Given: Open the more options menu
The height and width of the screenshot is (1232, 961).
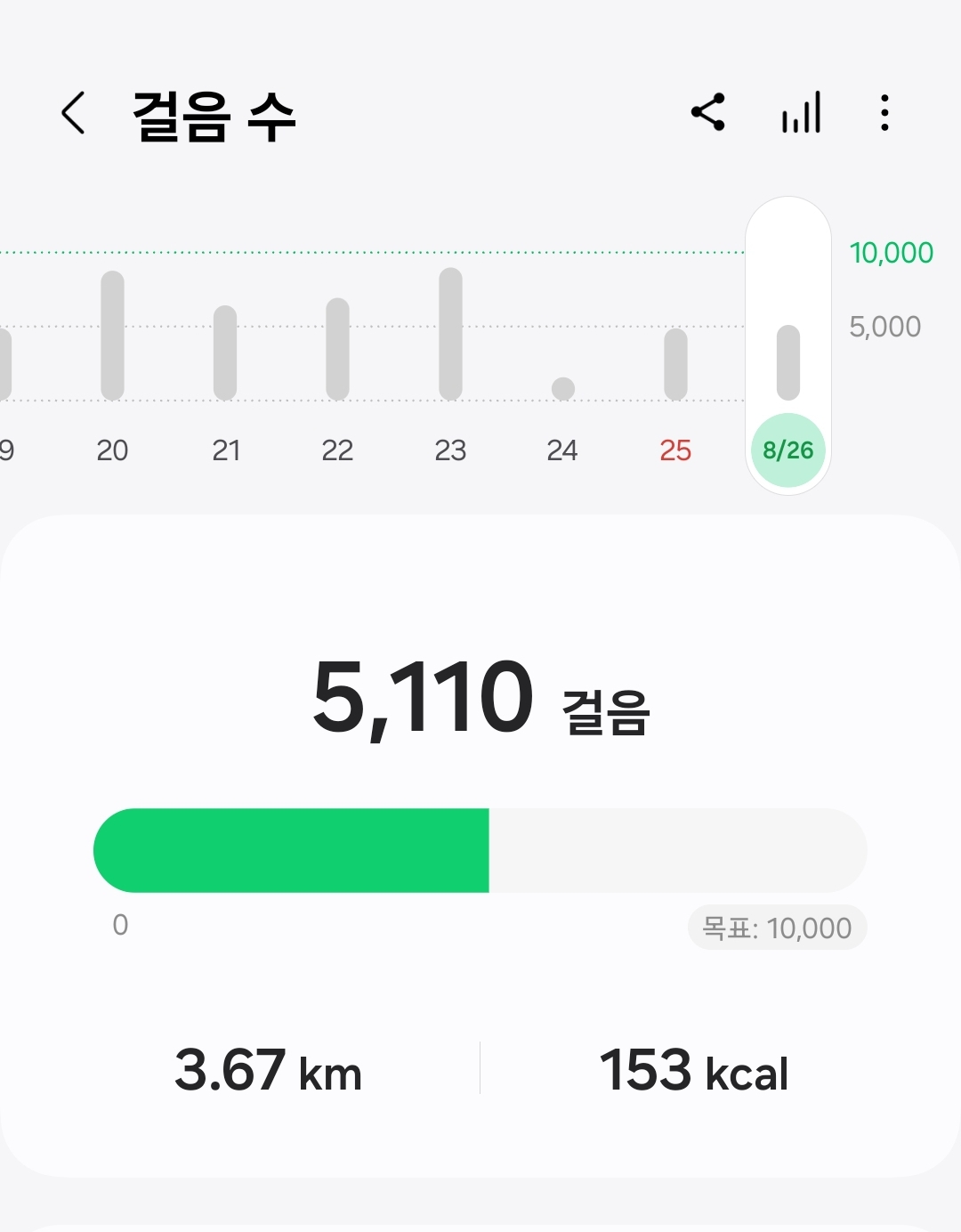Looking at the screenshot, I should pos(884,113).
